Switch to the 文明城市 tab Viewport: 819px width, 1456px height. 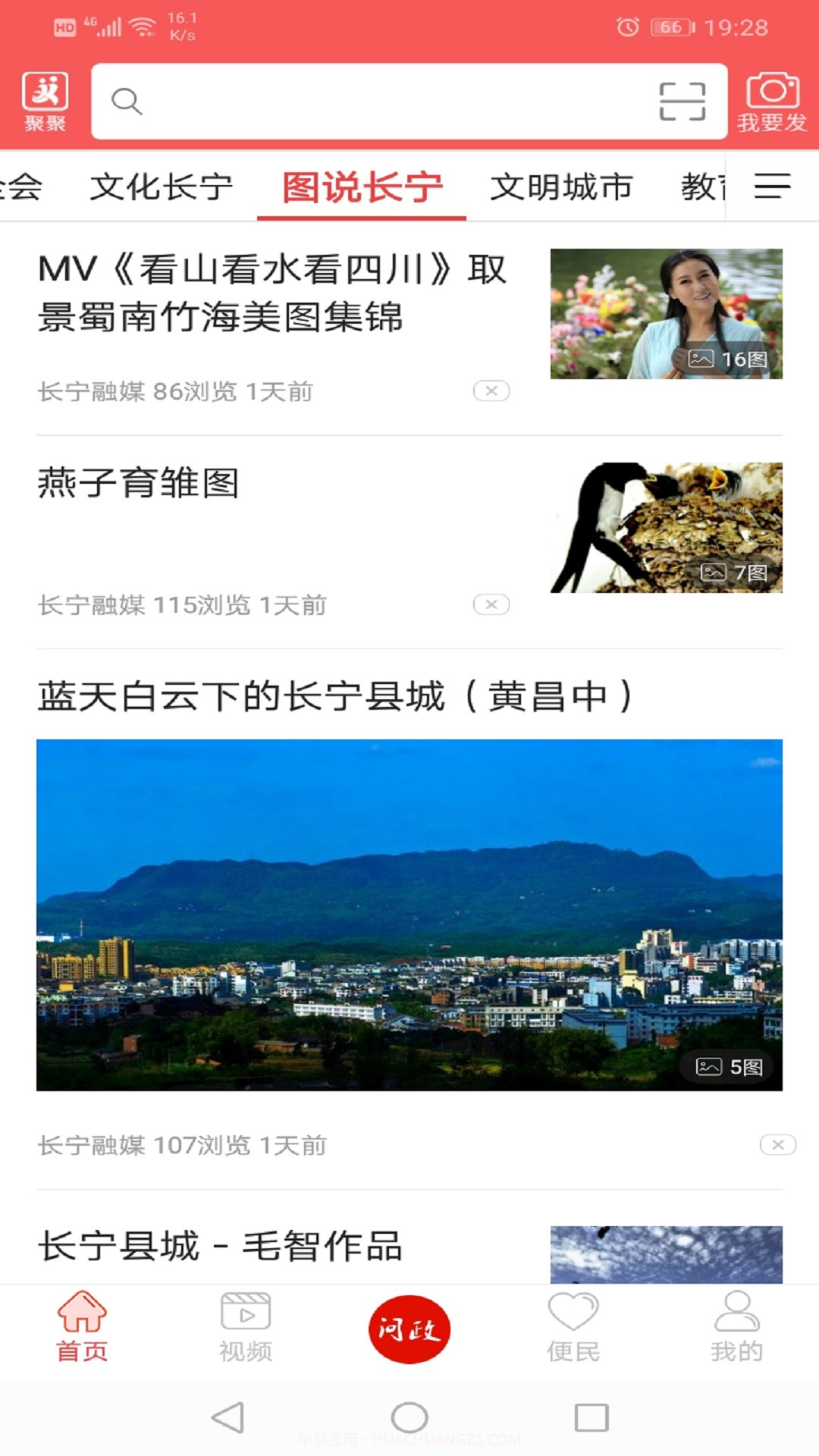pyautogui.click(x=561, y=186)
